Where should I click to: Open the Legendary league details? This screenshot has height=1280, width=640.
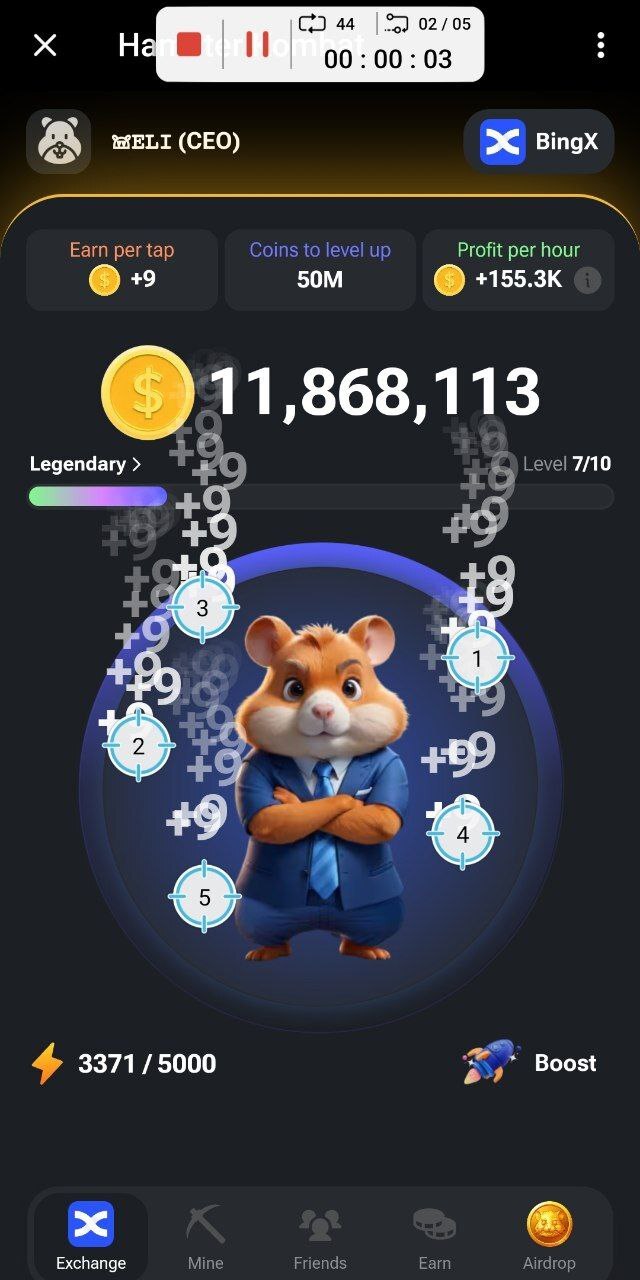[86, 464]
